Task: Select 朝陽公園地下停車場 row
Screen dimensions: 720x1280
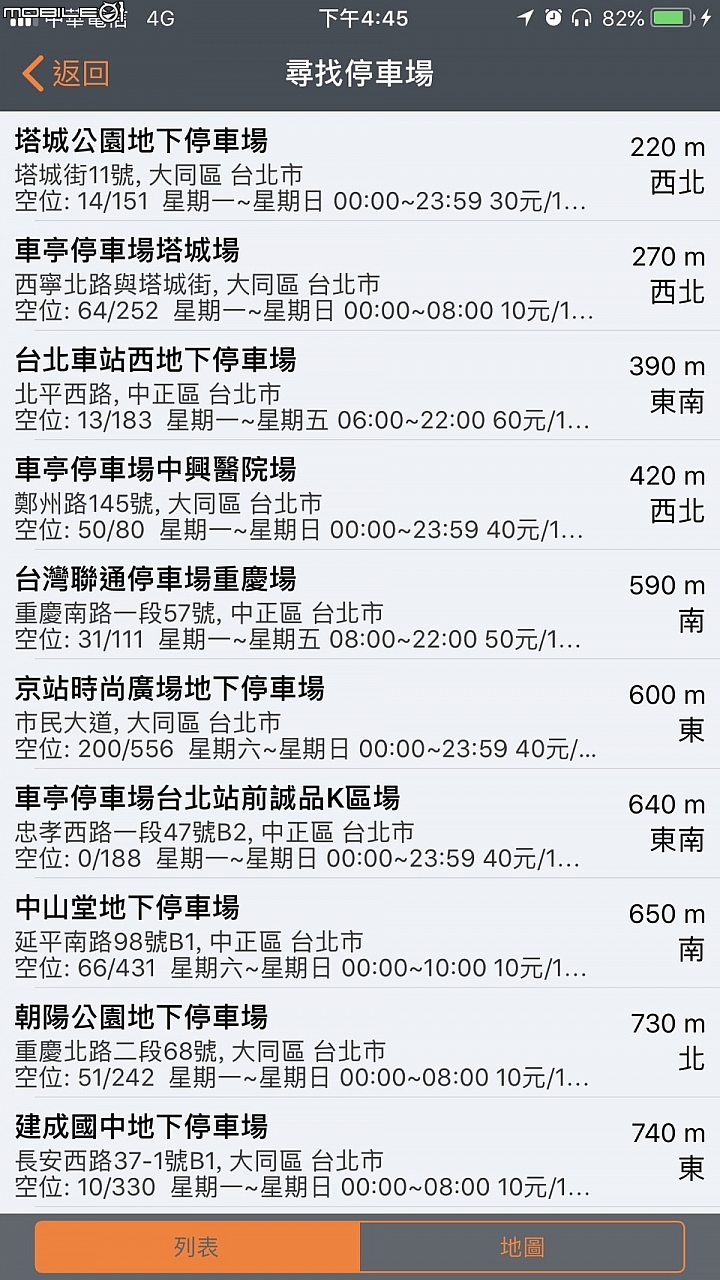Action: 300,1052
